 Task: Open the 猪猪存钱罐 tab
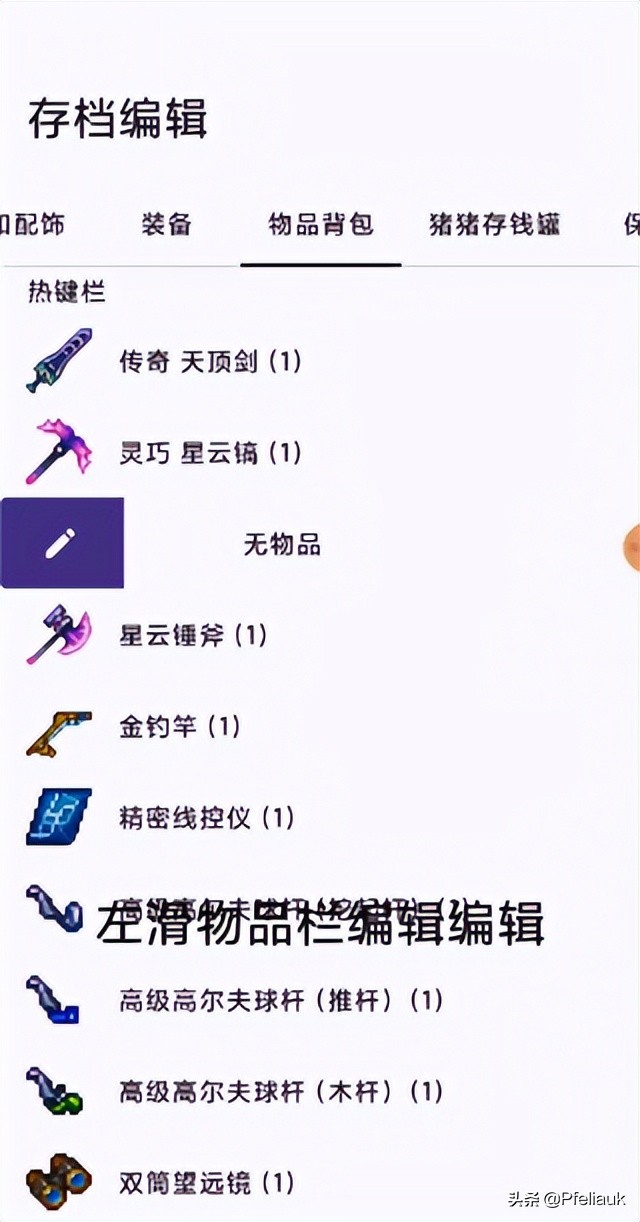click(494, 224)
